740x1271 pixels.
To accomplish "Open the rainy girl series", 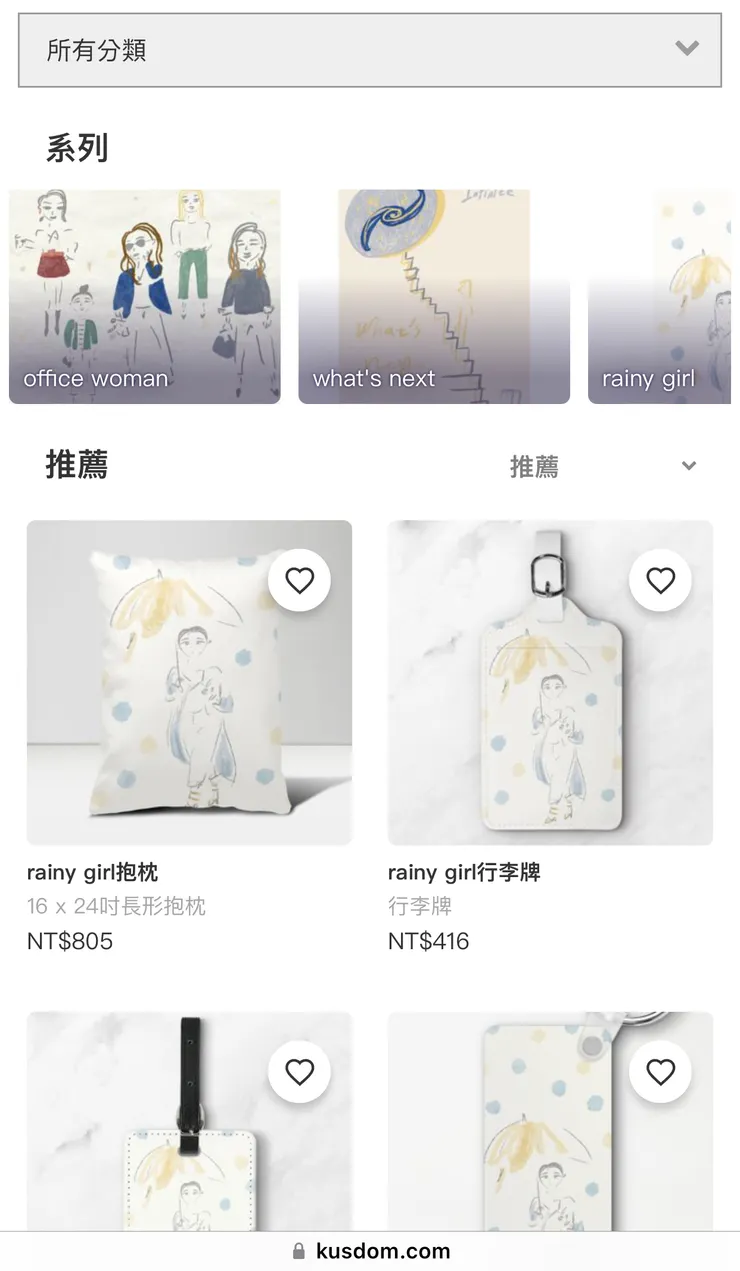I will pyautogui.click(x=662, y=297).
